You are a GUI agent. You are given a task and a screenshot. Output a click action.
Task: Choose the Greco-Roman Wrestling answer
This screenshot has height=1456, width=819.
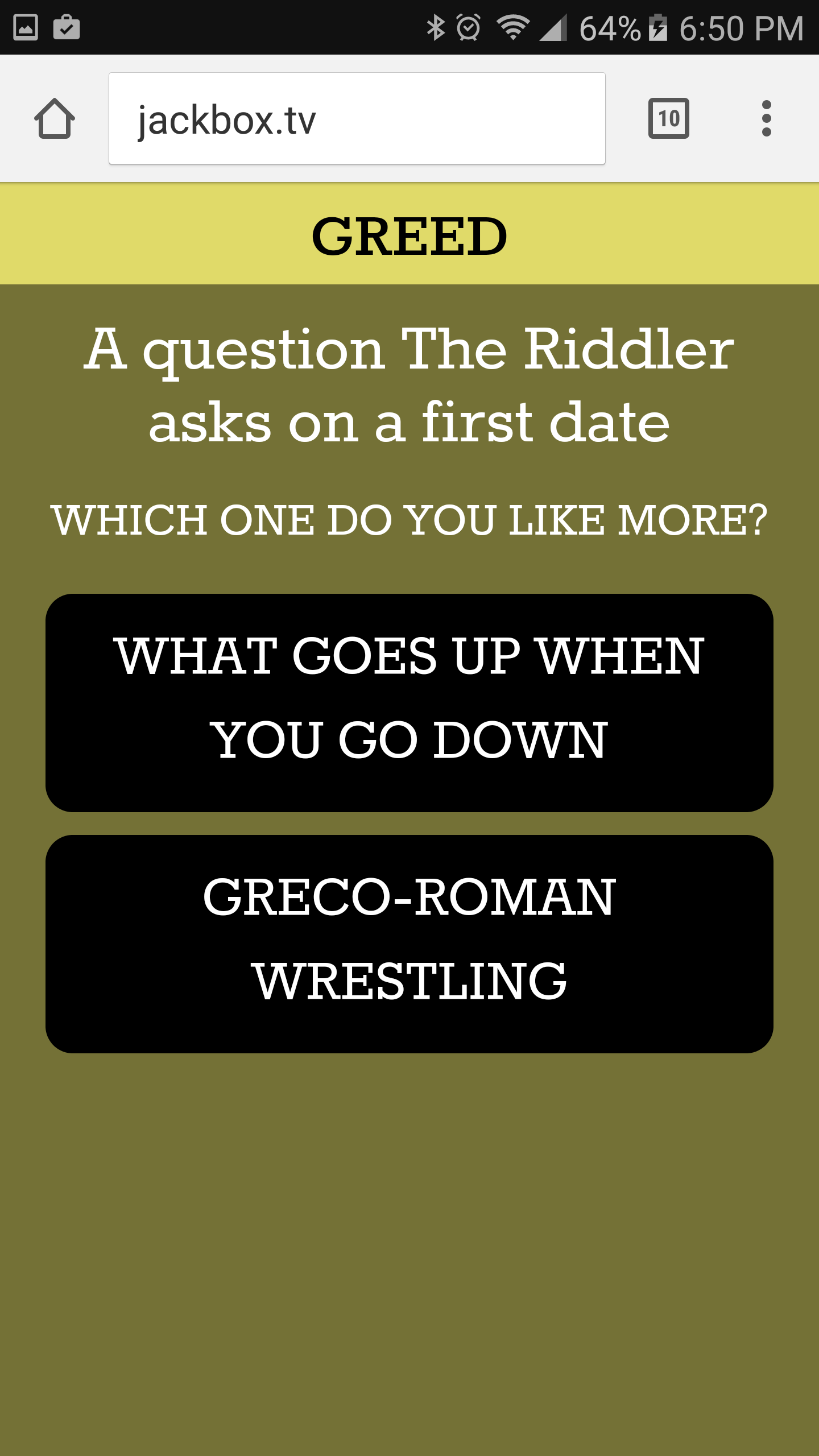click(409, 944)
